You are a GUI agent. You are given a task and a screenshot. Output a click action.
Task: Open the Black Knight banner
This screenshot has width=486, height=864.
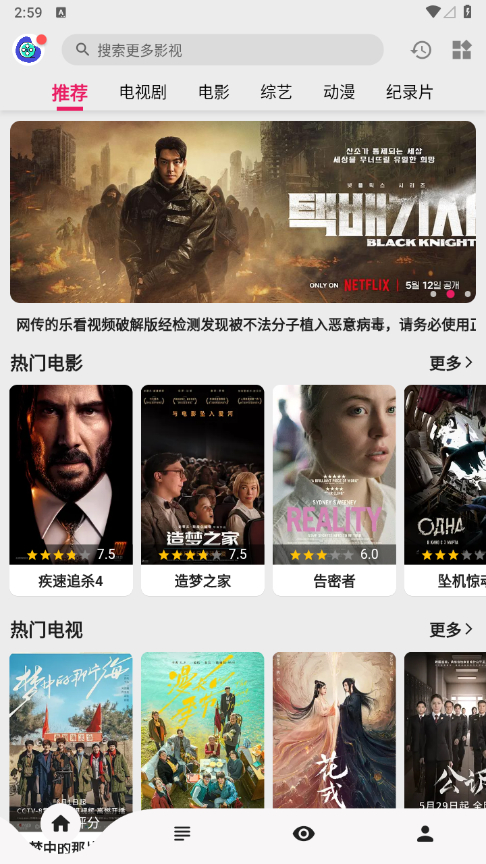243,212
